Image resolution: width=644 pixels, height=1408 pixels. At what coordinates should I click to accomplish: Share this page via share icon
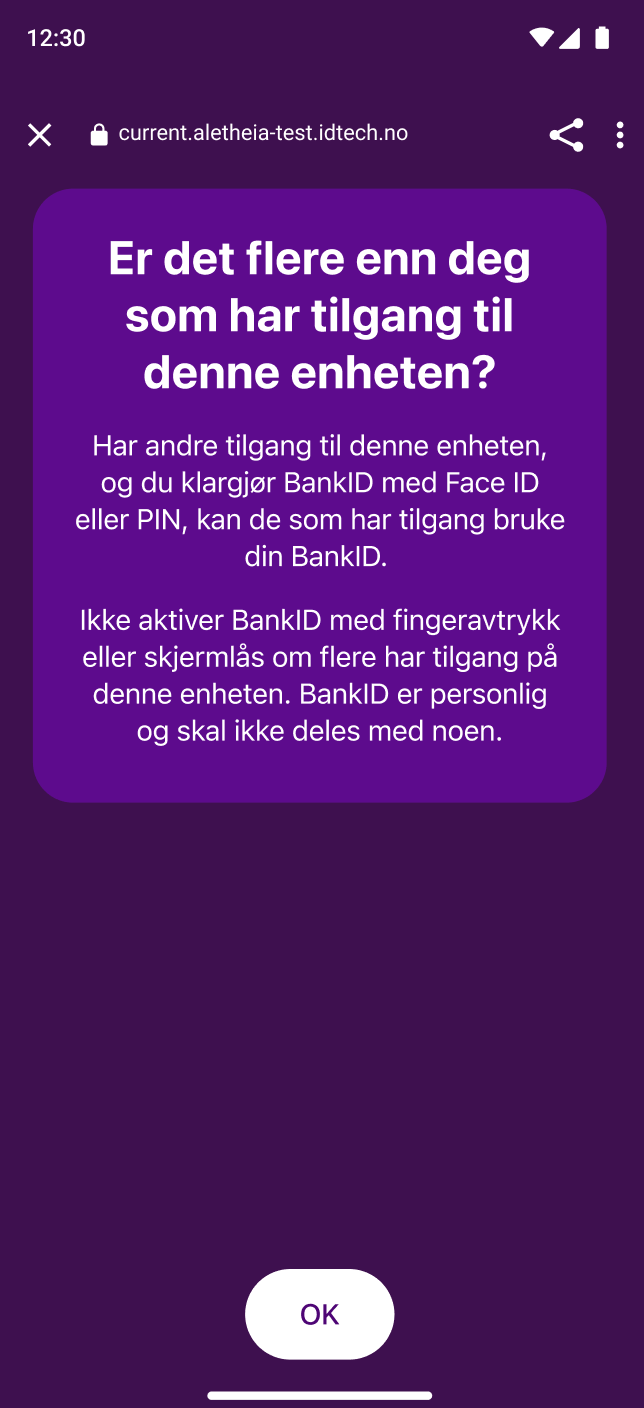tap(566, 135)
